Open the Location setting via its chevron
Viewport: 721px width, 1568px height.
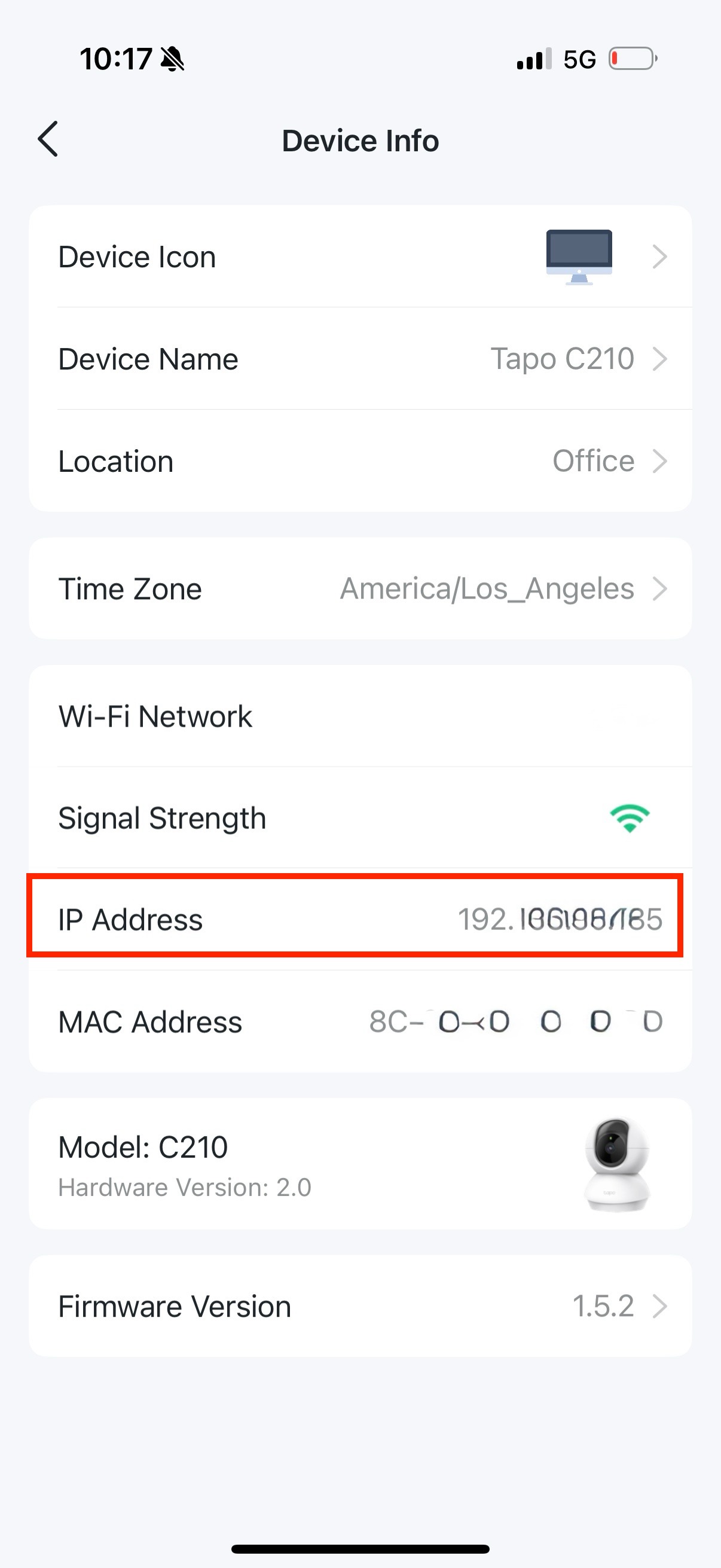click(661, 461)
